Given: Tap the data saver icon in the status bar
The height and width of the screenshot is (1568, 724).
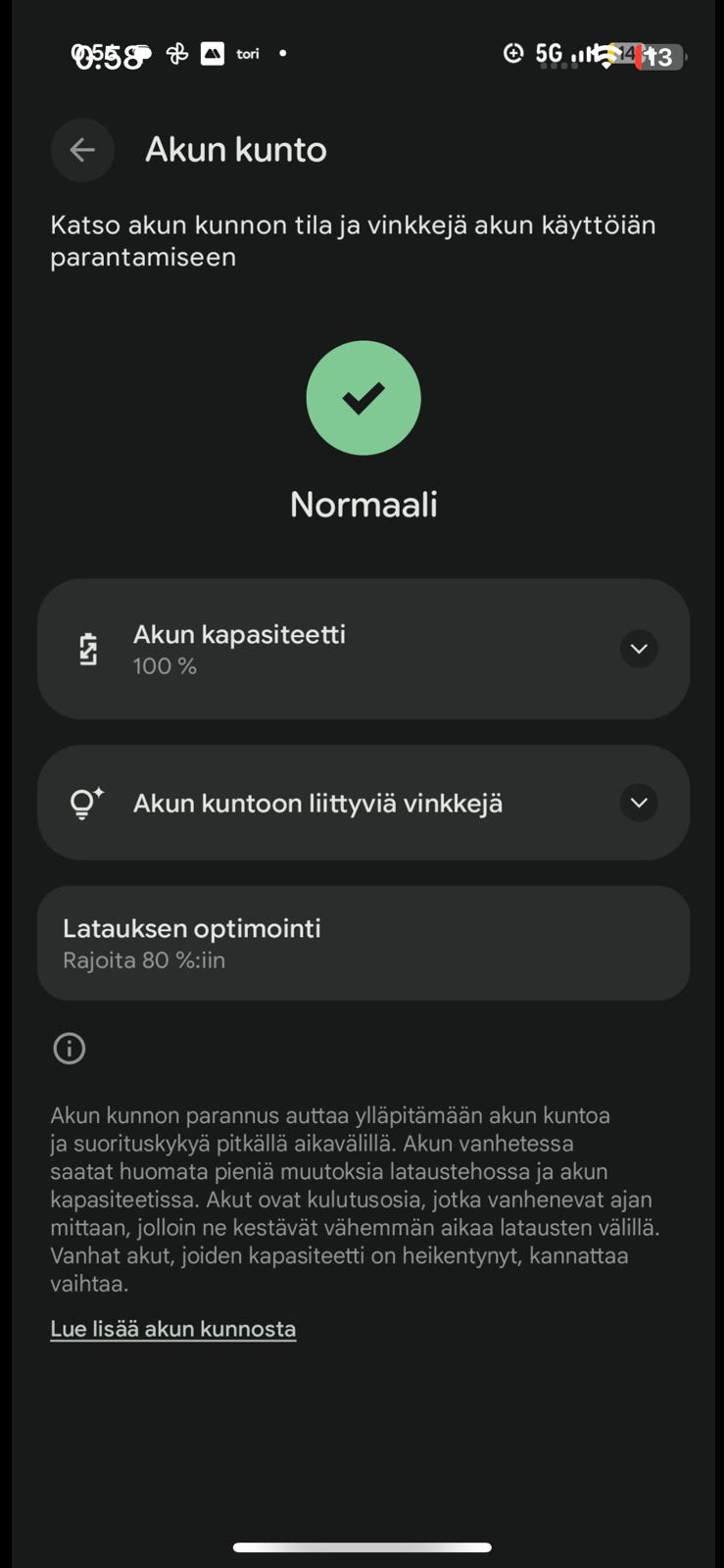Looking at the screenshot, I should (x=512, y=54).
